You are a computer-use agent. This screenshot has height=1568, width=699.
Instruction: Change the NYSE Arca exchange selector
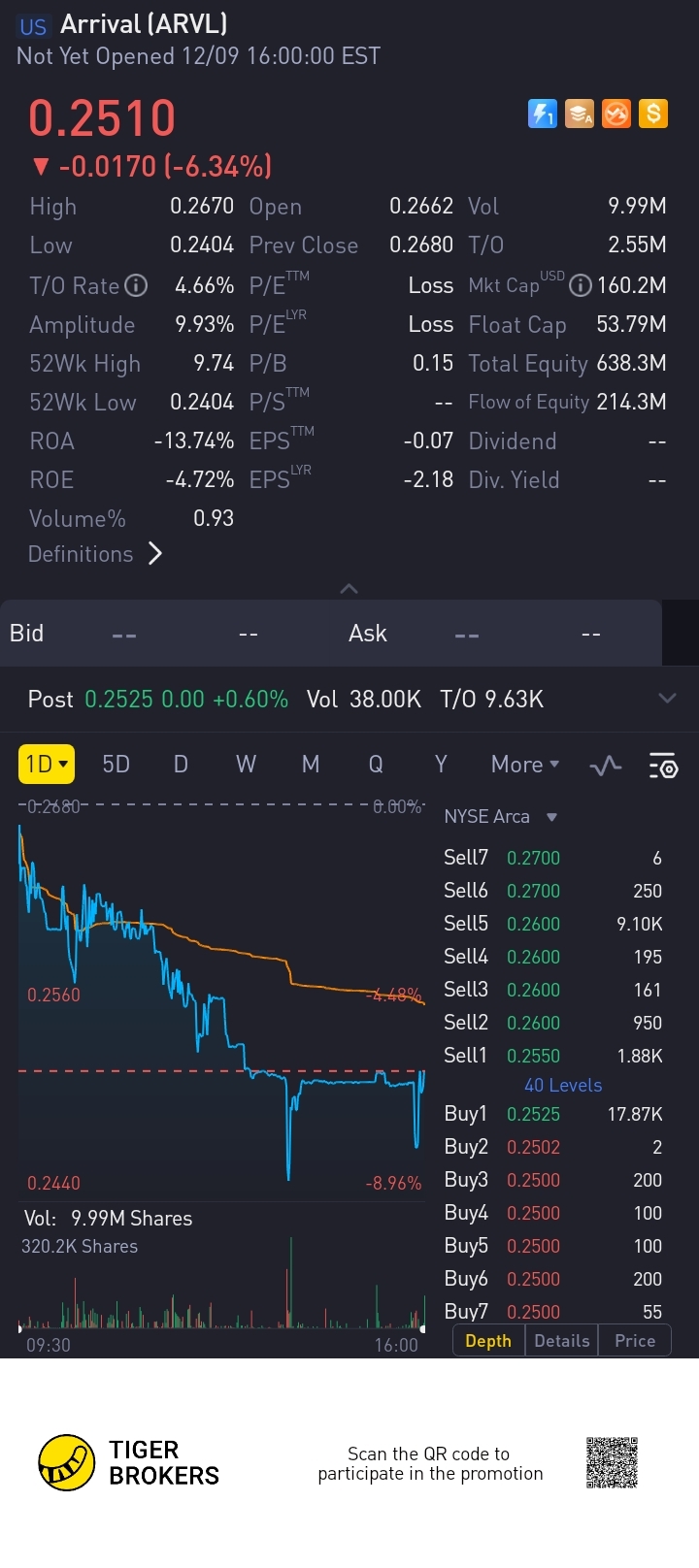coord(500,817)
